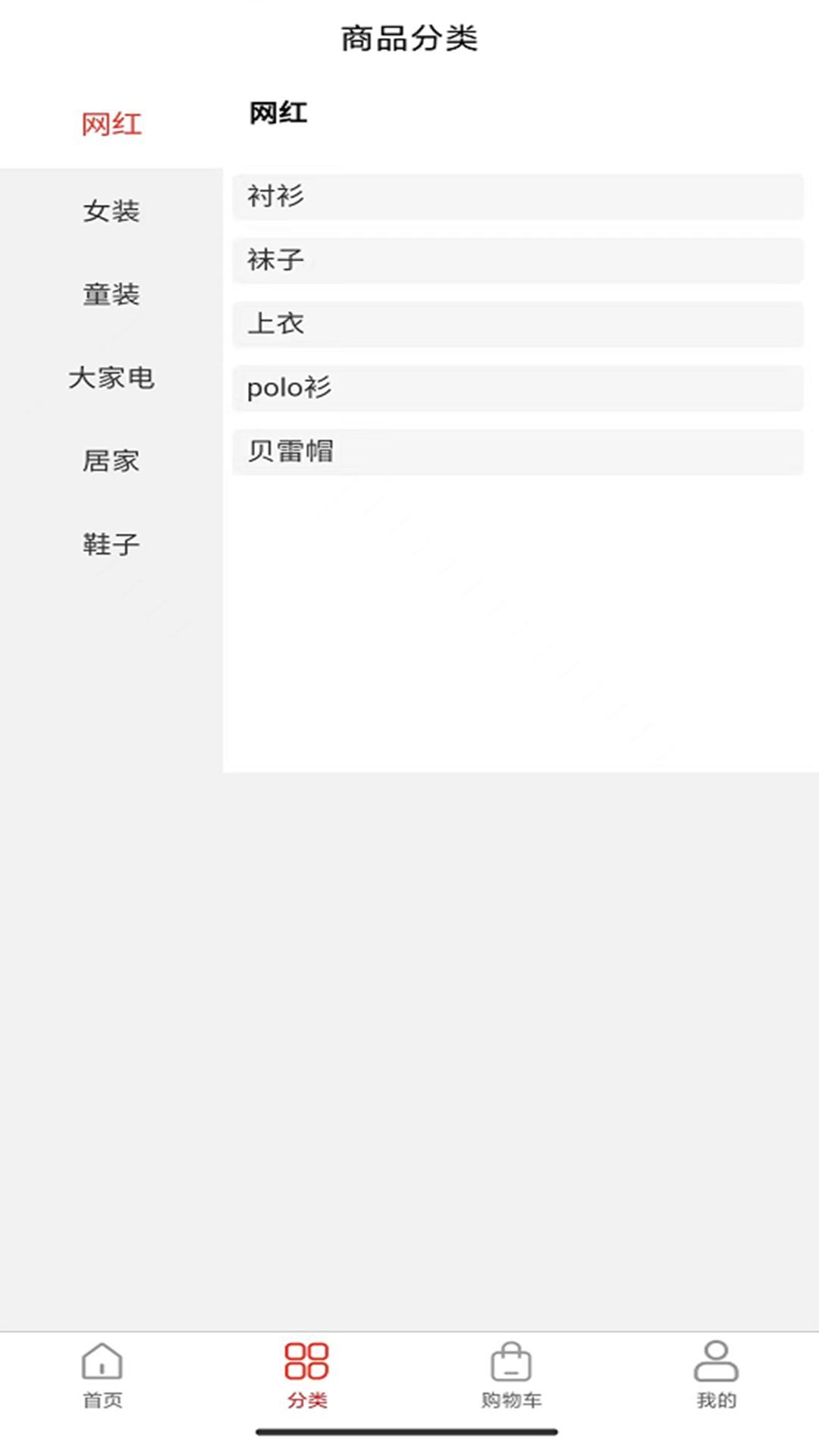Open the 袜子 subcategory
The height and width of the screenshot is (1456, 819).
tap(516, 259)
